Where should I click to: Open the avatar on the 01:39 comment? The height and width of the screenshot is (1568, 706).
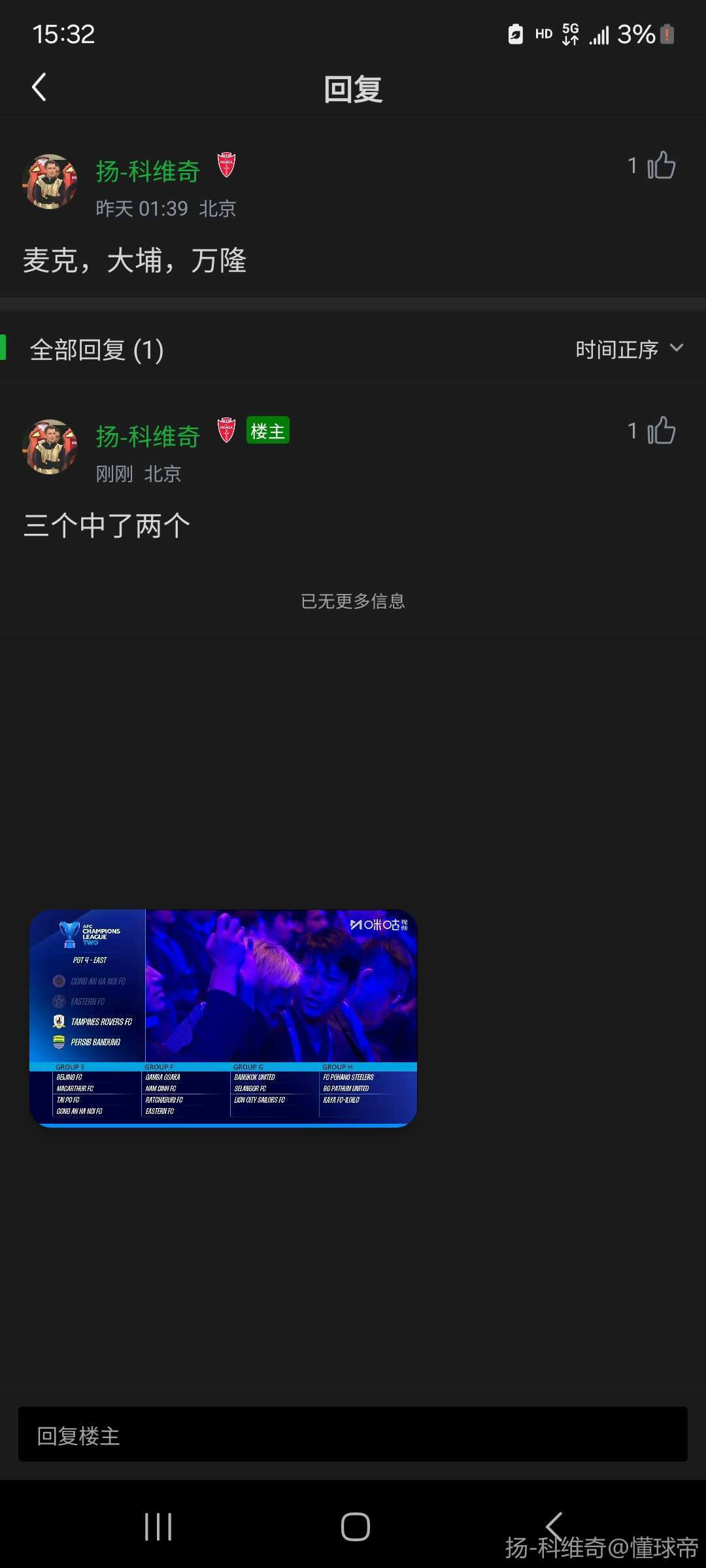pyautogui.click(x=50, y=182)
